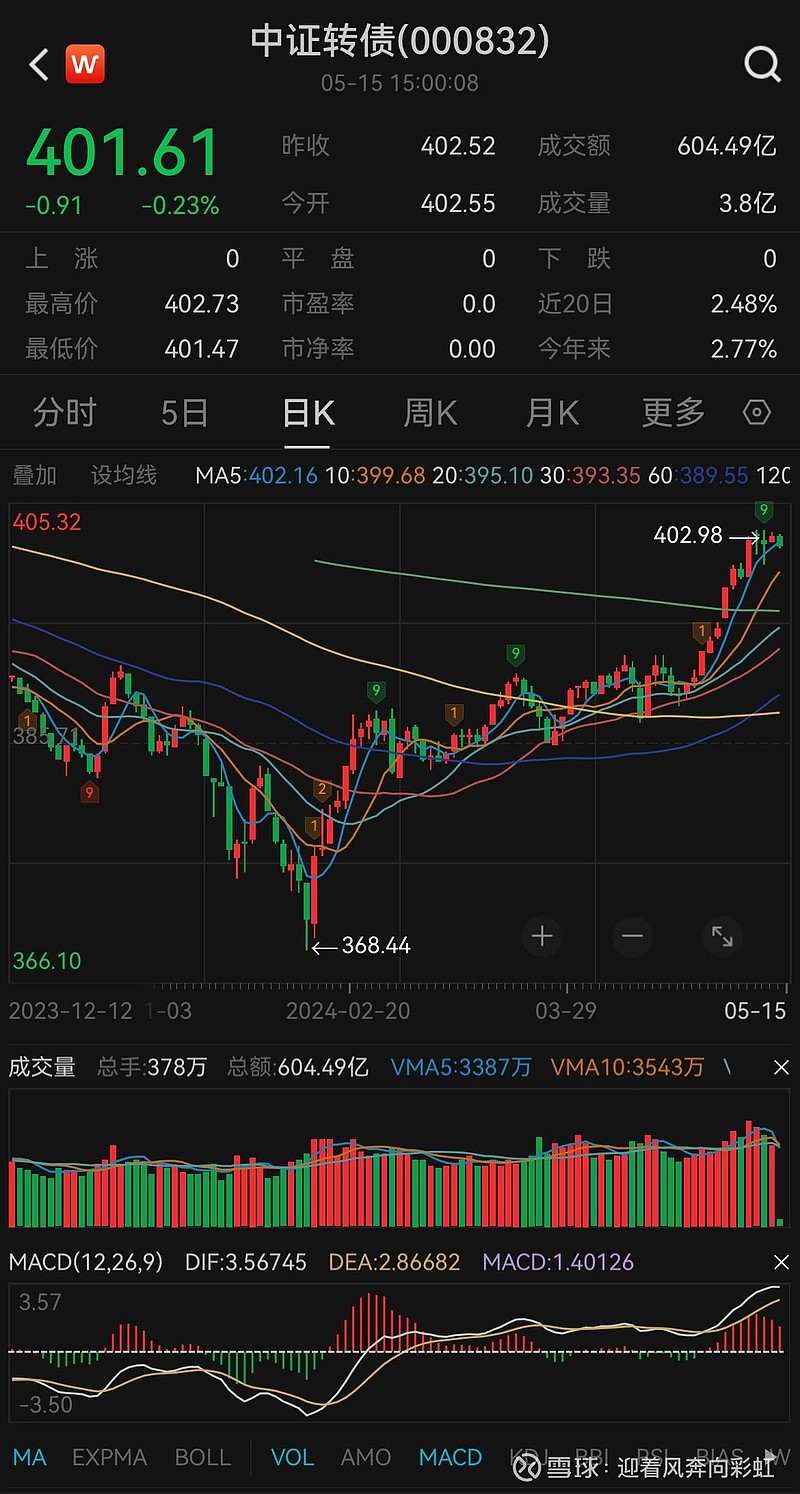Click the green 9 dividend marker on chart
Viewport: 800px width, 1494px height.
click(x=515, y=654)
